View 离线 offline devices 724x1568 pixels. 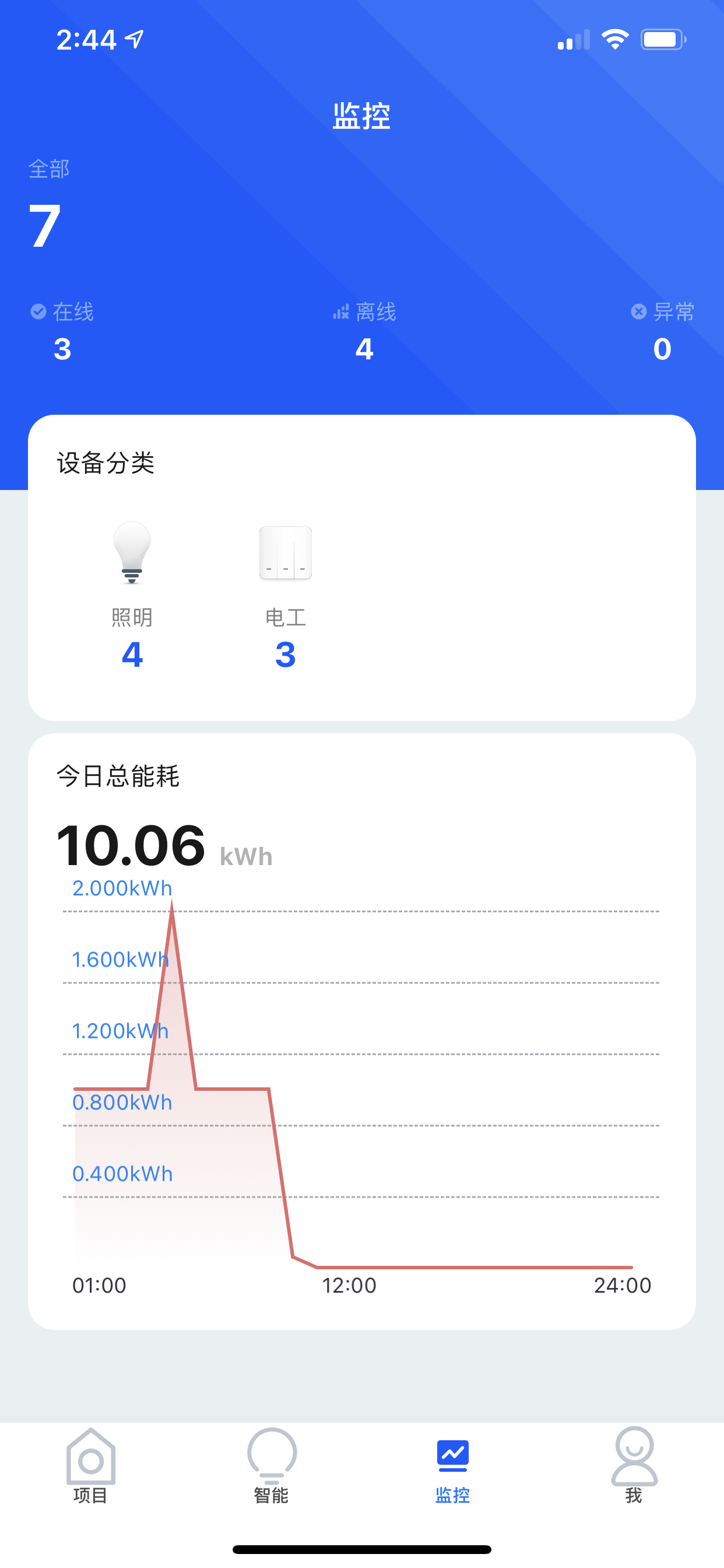[364, 332]
